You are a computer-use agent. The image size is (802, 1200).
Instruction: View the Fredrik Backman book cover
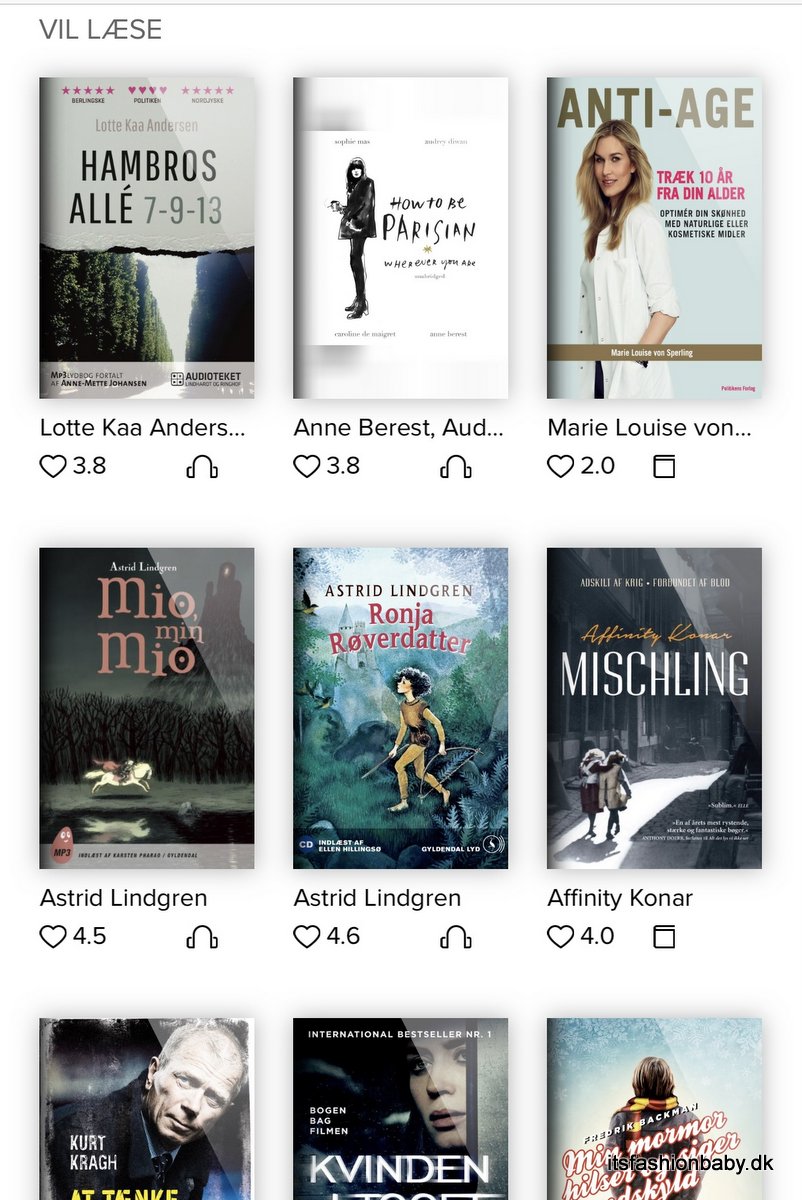pyautogui.click(x=654, y=1108)
